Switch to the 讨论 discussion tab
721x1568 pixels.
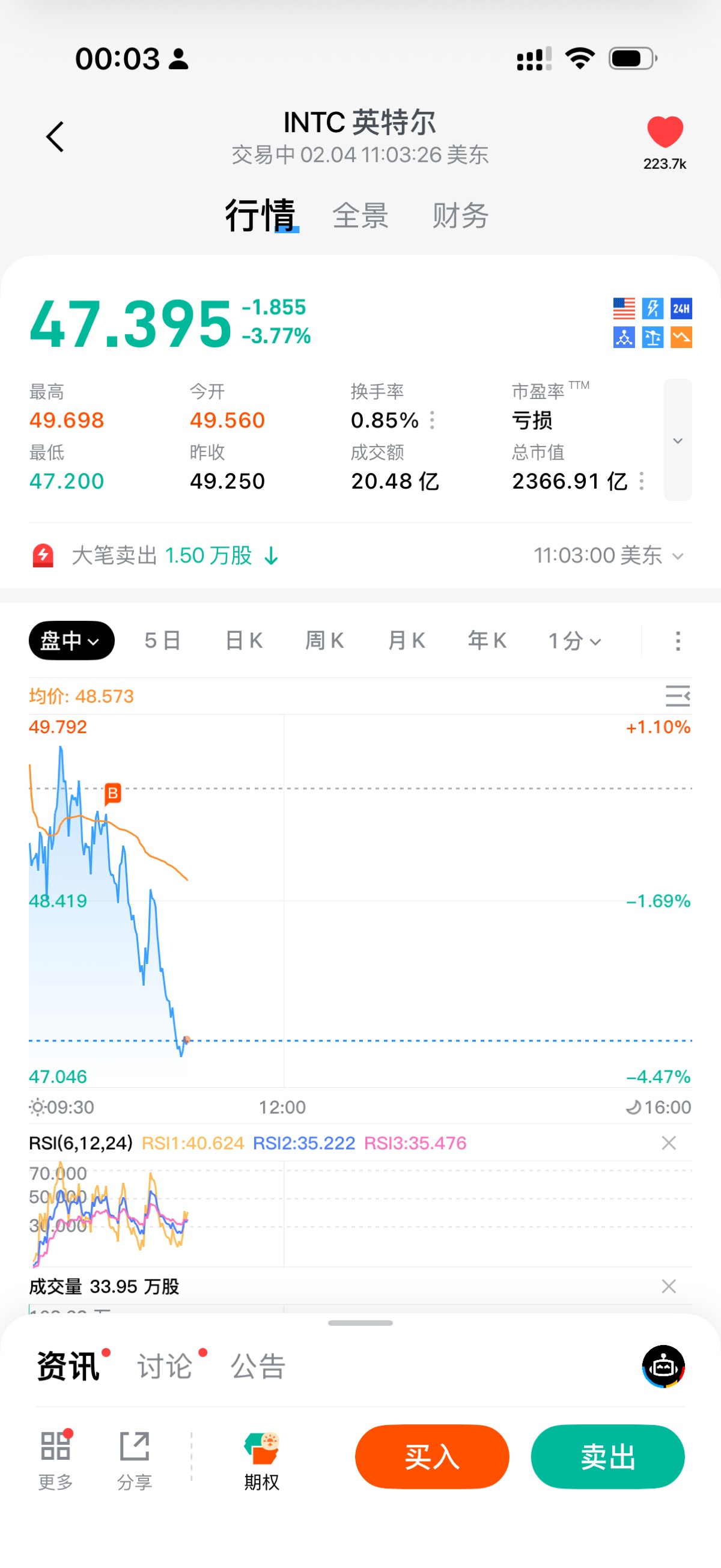point(165,1367)
